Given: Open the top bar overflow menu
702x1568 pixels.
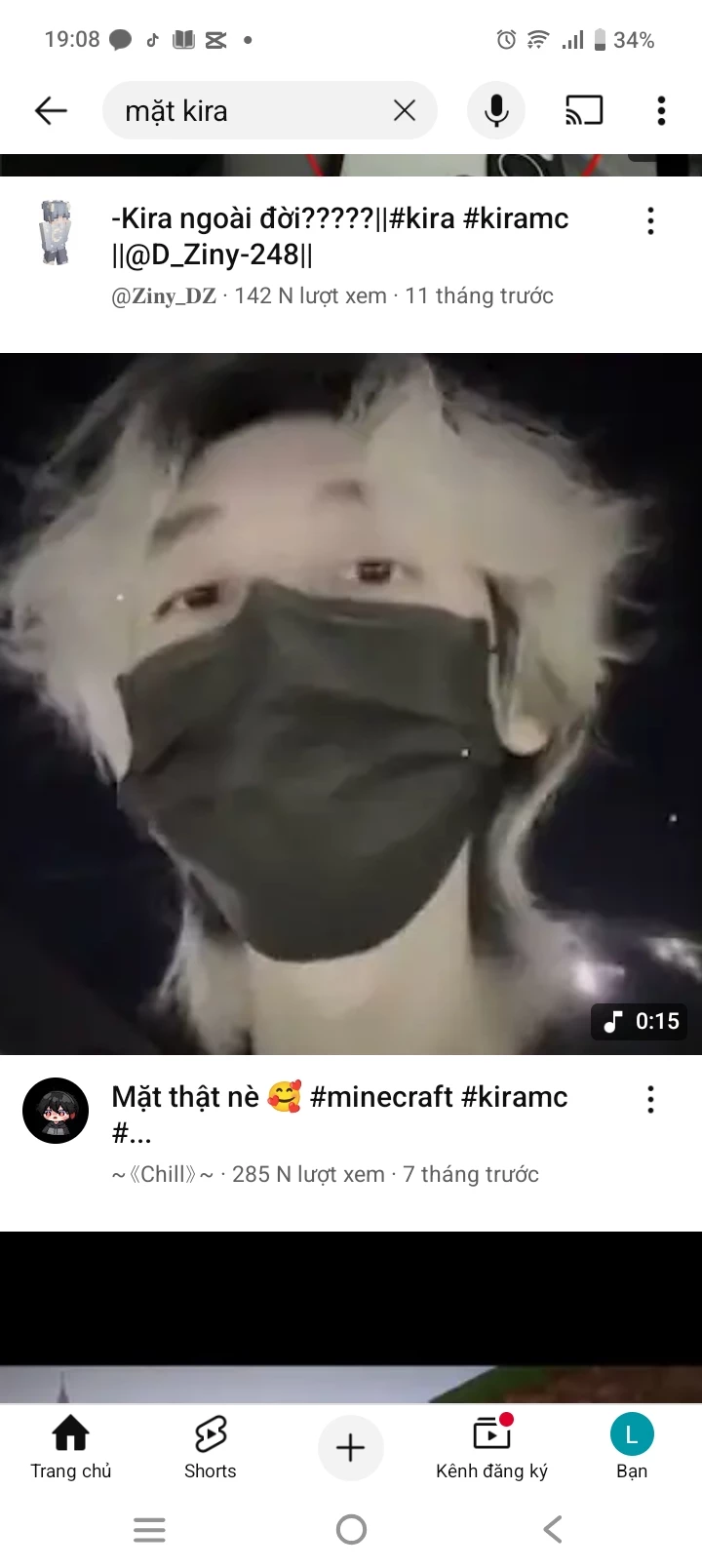Looking at the screenshot, I should click(x=661, y=111).
